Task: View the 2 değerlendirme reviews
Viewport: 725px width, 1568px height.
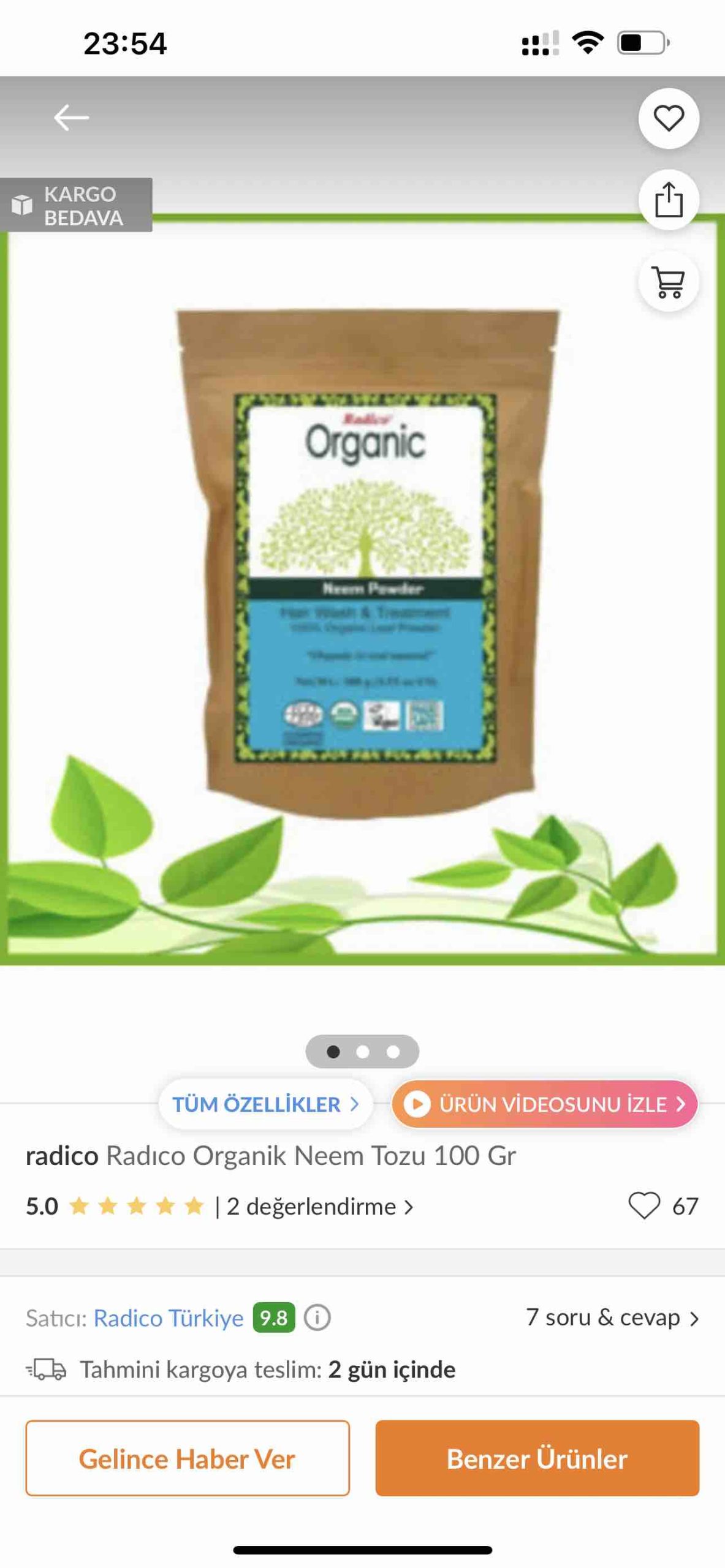Action: [x=320, y=1206]
